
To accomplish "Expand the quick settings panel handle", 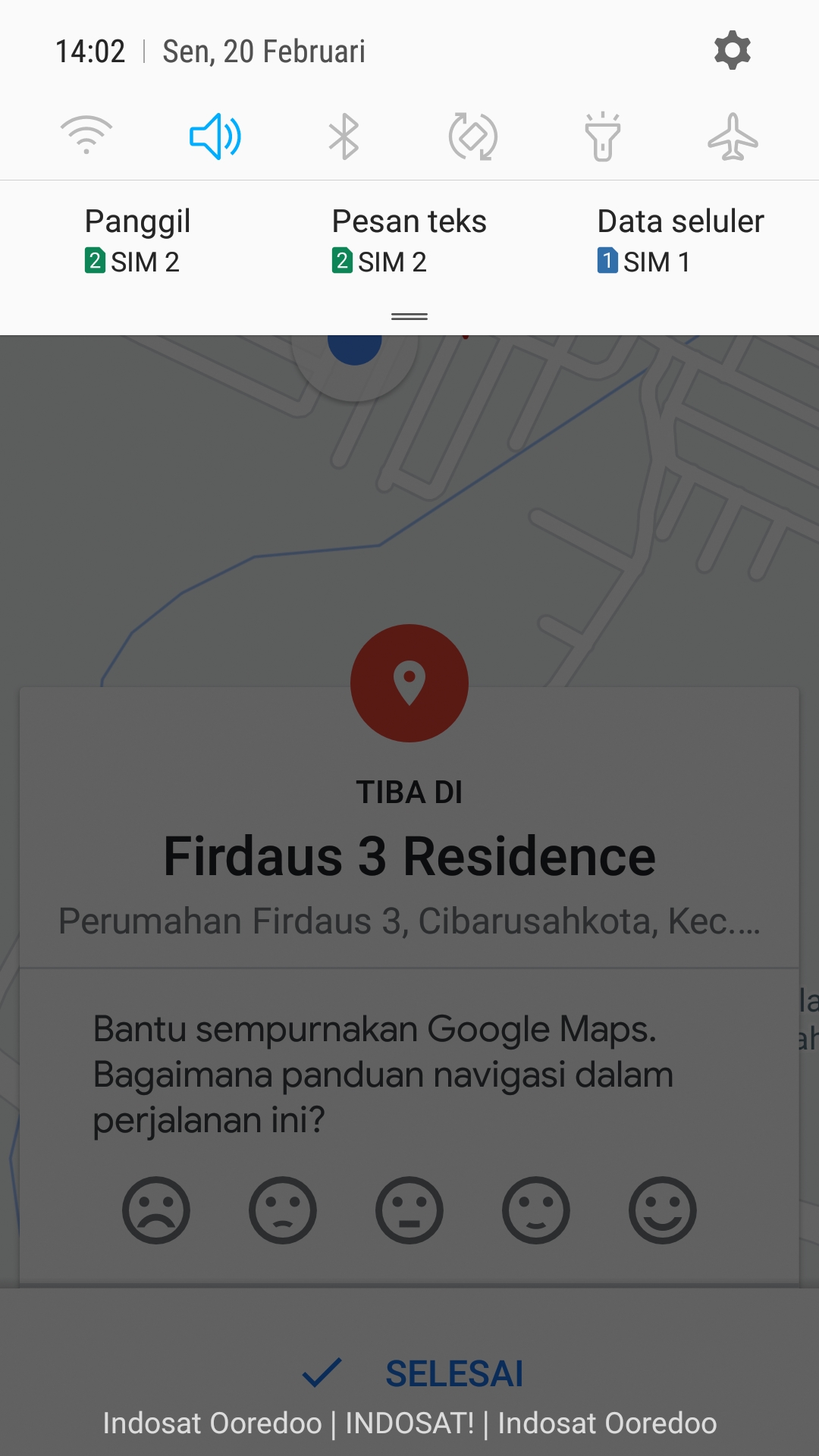I will tap(409, 316).
